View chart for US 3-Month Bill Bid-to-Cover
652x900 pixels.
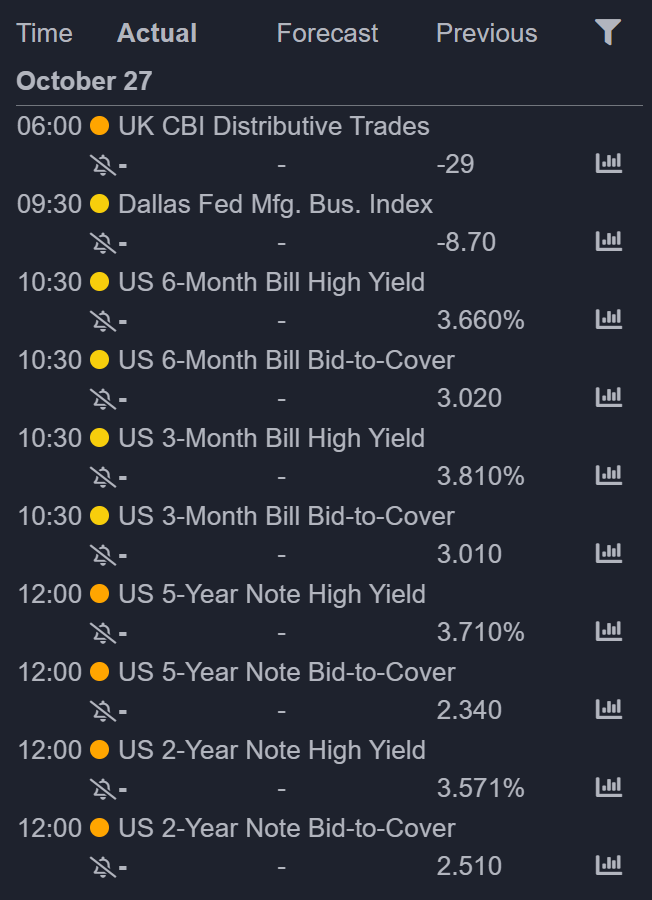pyautogui.click(x=608, y=553)
